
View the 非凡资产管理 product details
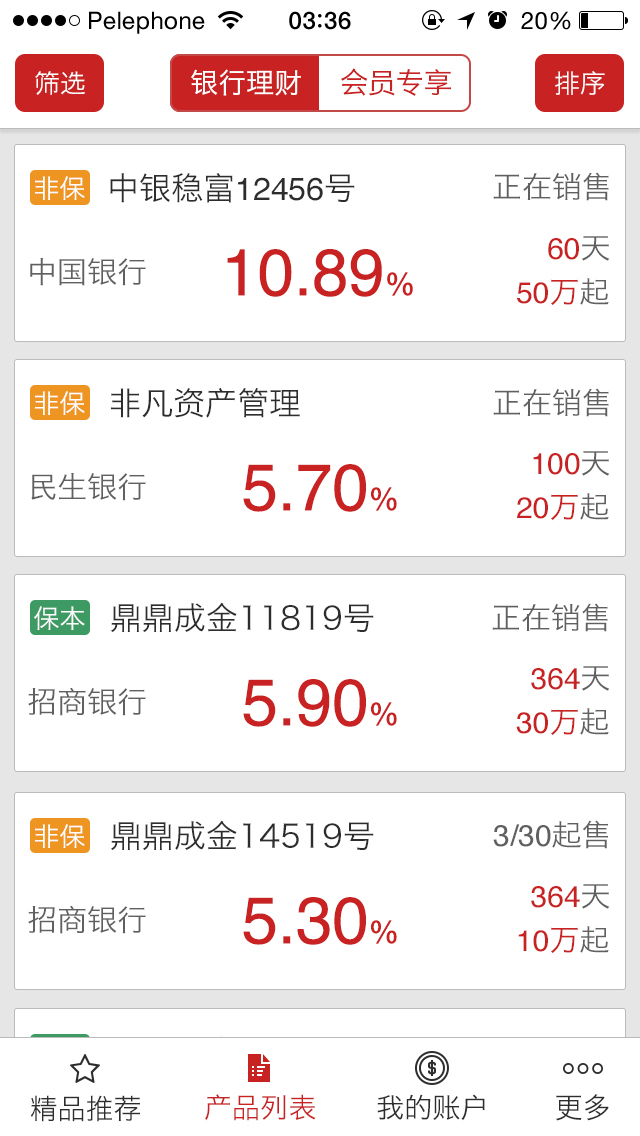(x=320, y=458)
